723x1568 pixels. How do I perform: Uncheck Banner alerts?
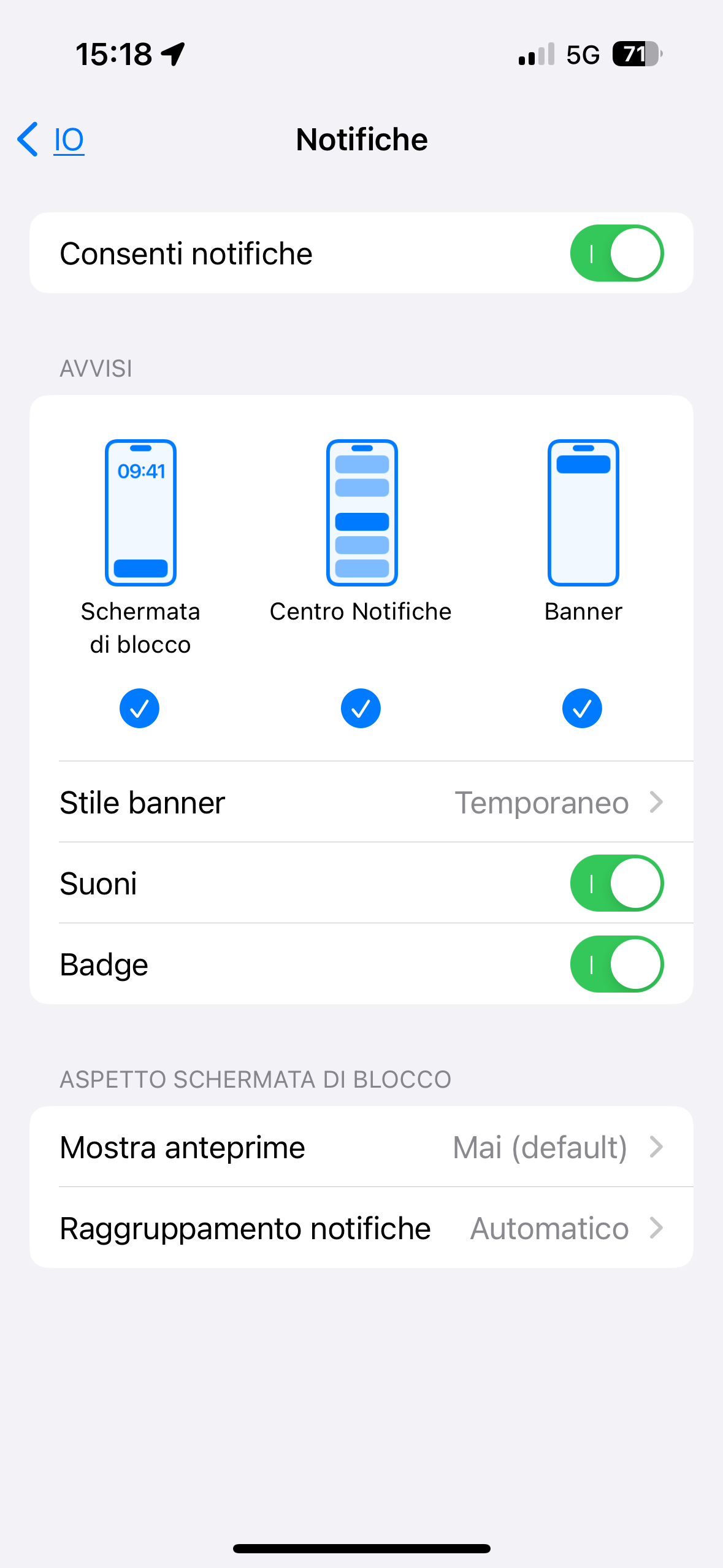click(x=582, y=709)
